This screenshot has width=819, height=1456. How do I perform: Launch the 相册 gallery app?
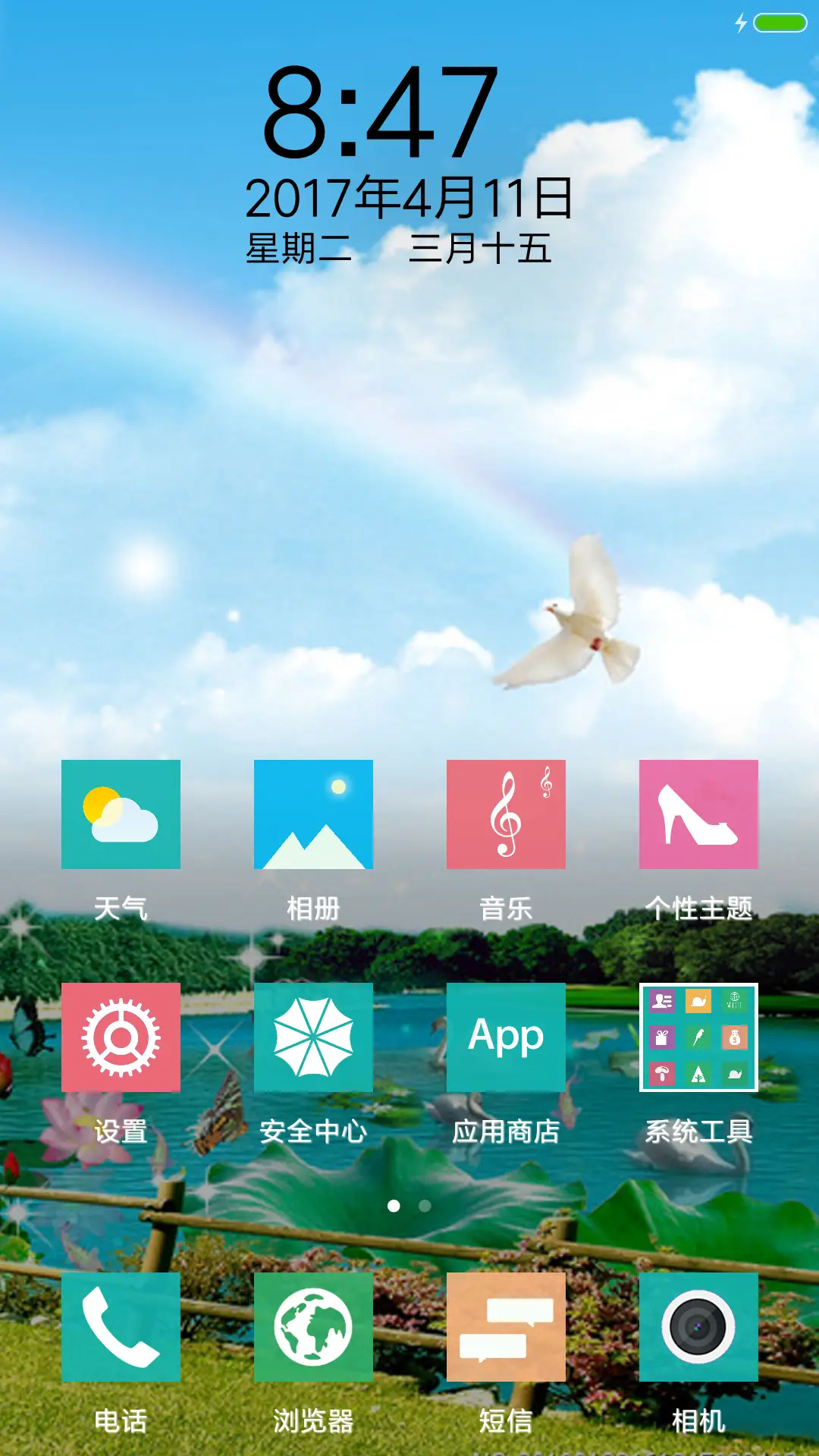pos(314,813)
